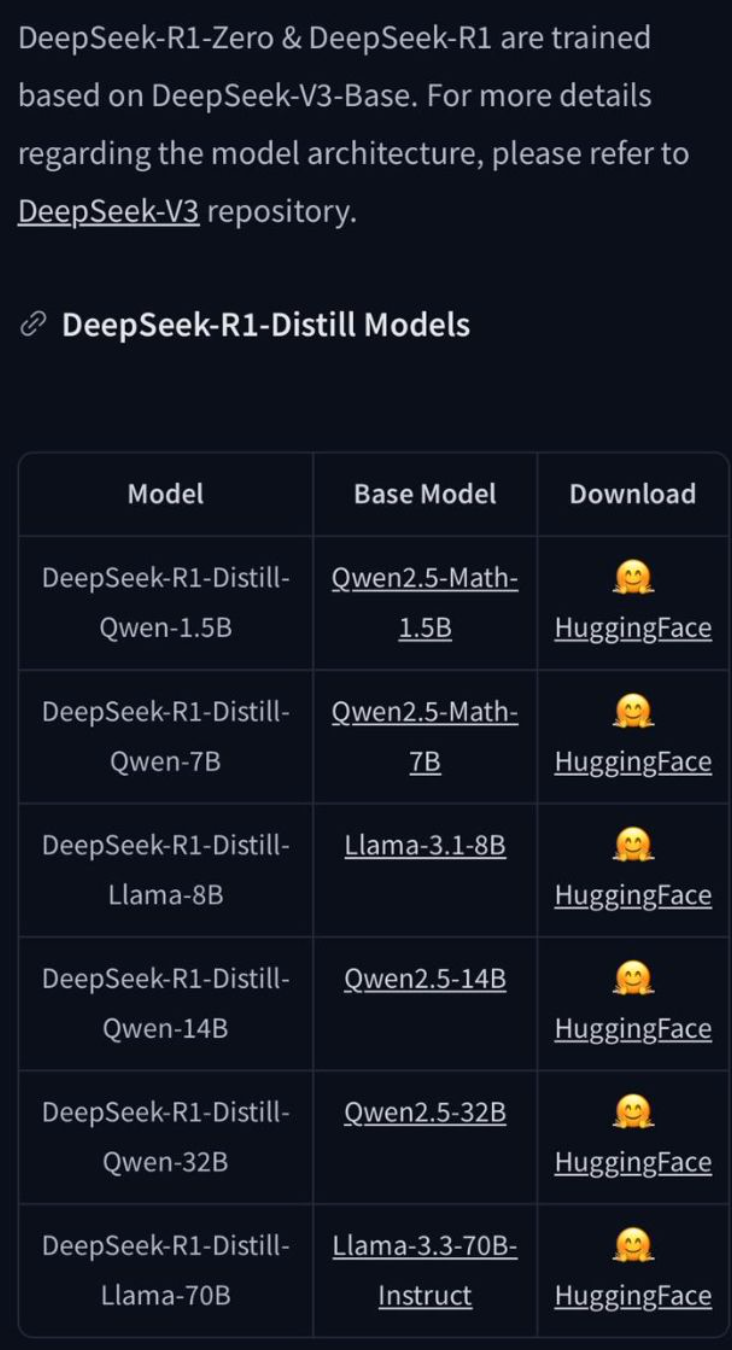This screenshot has width=732, height=1350.
Task: Tap the anchor icon beside DeepSeek-R1-Distill Models
Action: pyautogui.click(x=34, y=324)
